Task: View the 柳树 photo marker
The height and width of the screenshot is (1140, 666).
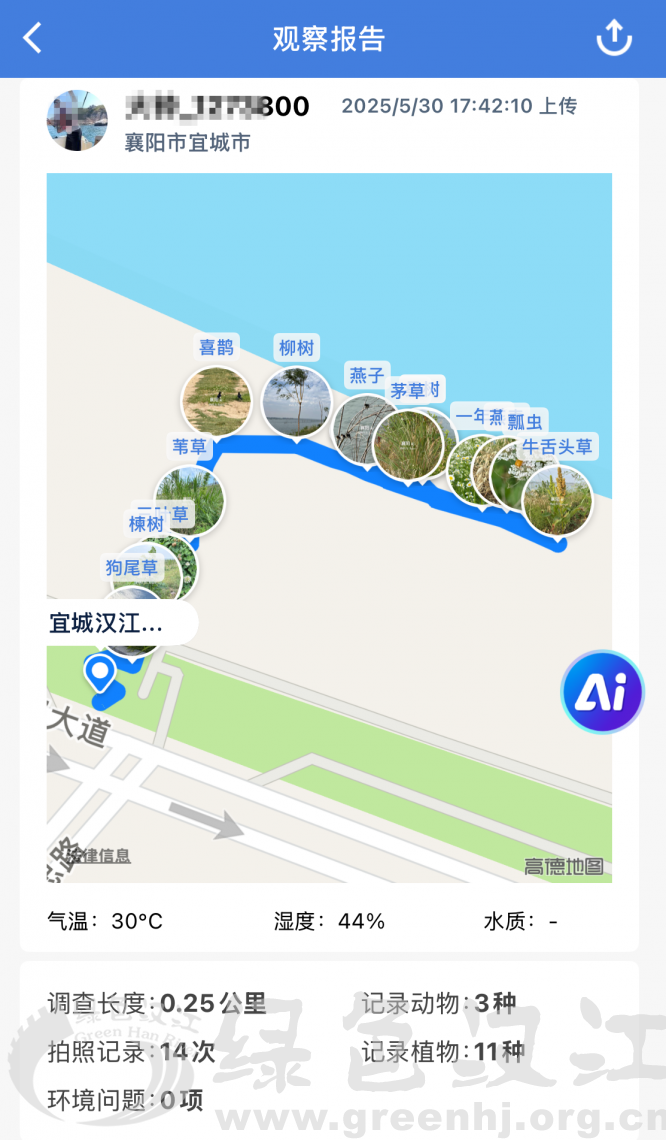Action: coord(297,403)
